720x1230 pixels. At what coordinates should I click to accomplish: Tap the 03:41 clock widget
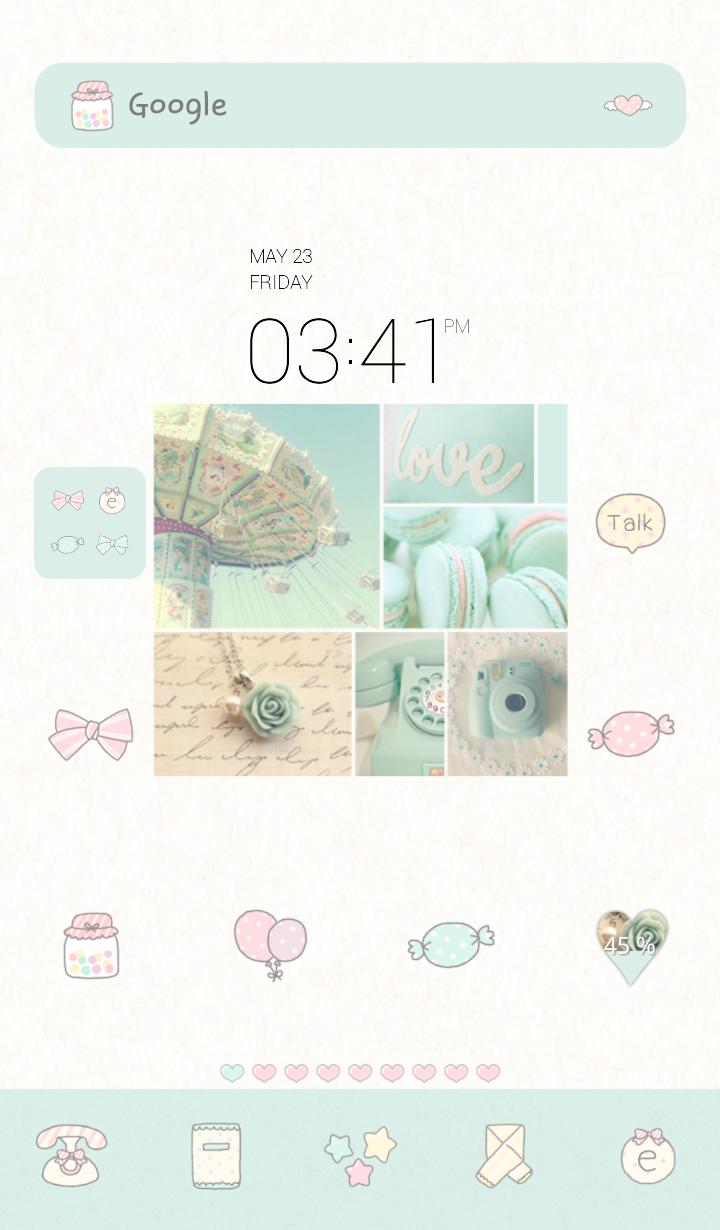tap(345, 350)
